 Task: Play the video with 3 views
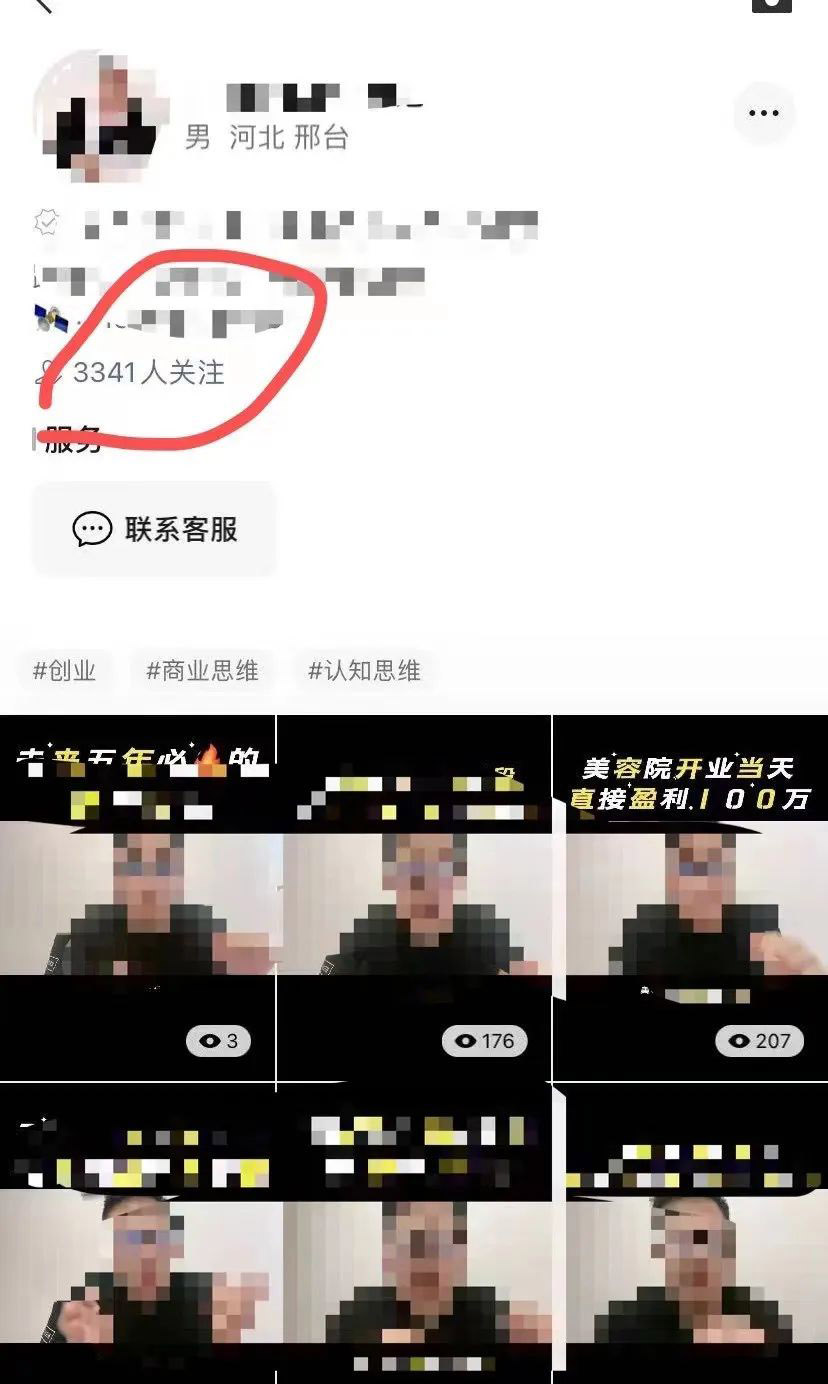pos(137,900)
